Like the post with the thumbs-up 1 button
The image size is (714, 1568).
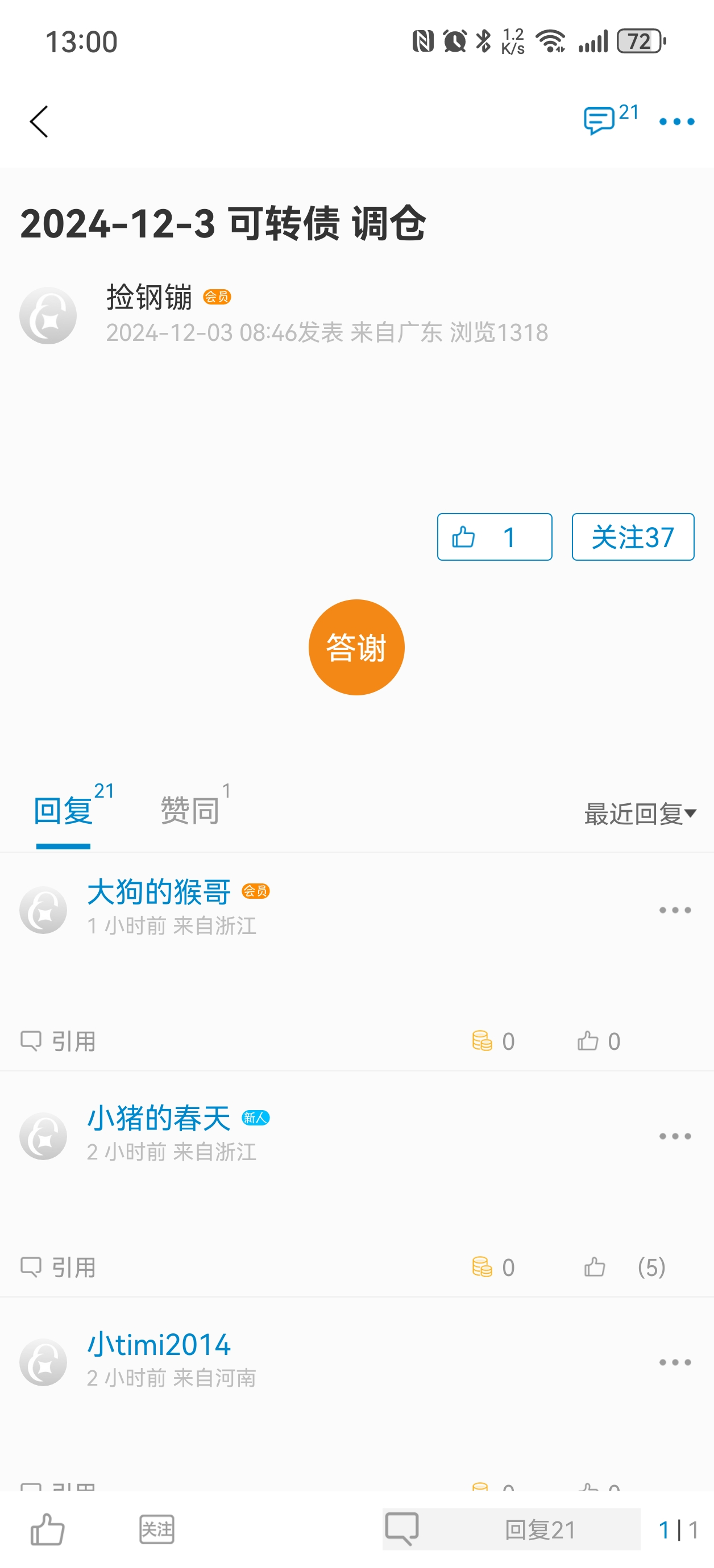click(x=494, y=537)
